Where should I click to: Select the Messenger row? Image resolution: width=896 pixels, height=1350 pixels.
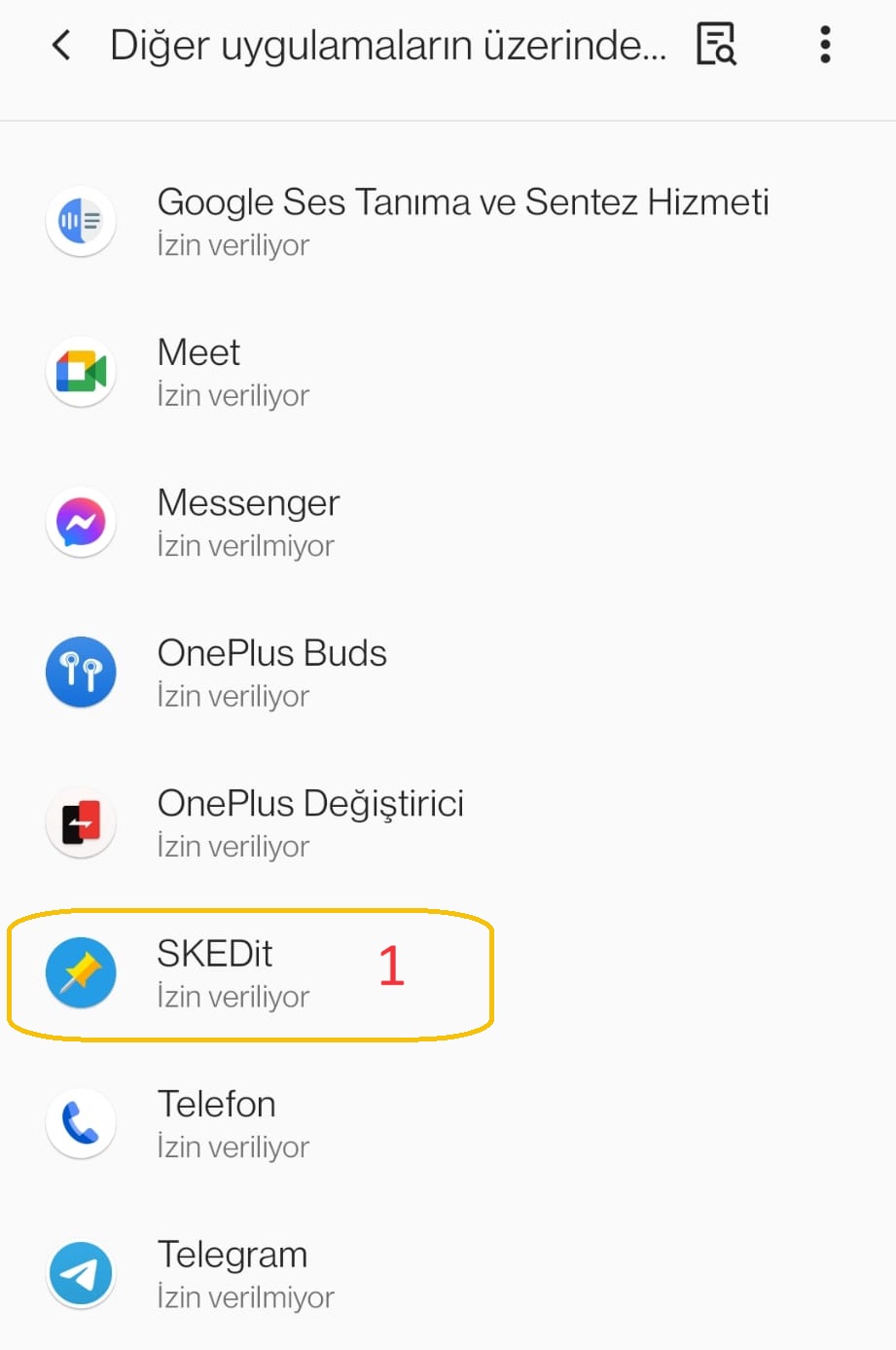pyautogui.click(x=448, y=523)
